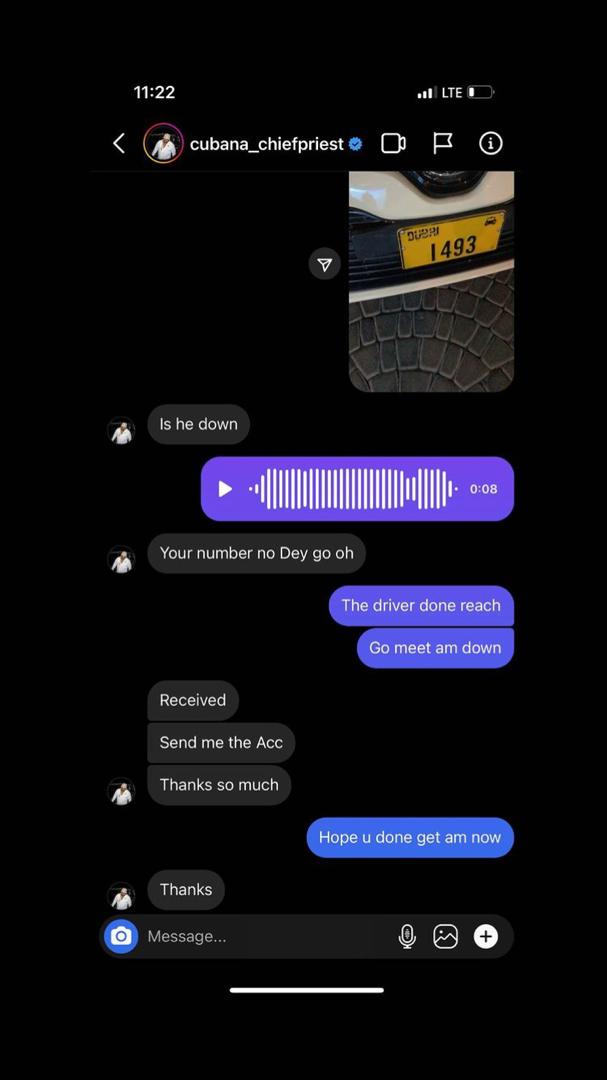Screen dimensions: 607x1080
Task: Record a voice message with microphone
Action: pyautogui.click(x=407, y=936)
